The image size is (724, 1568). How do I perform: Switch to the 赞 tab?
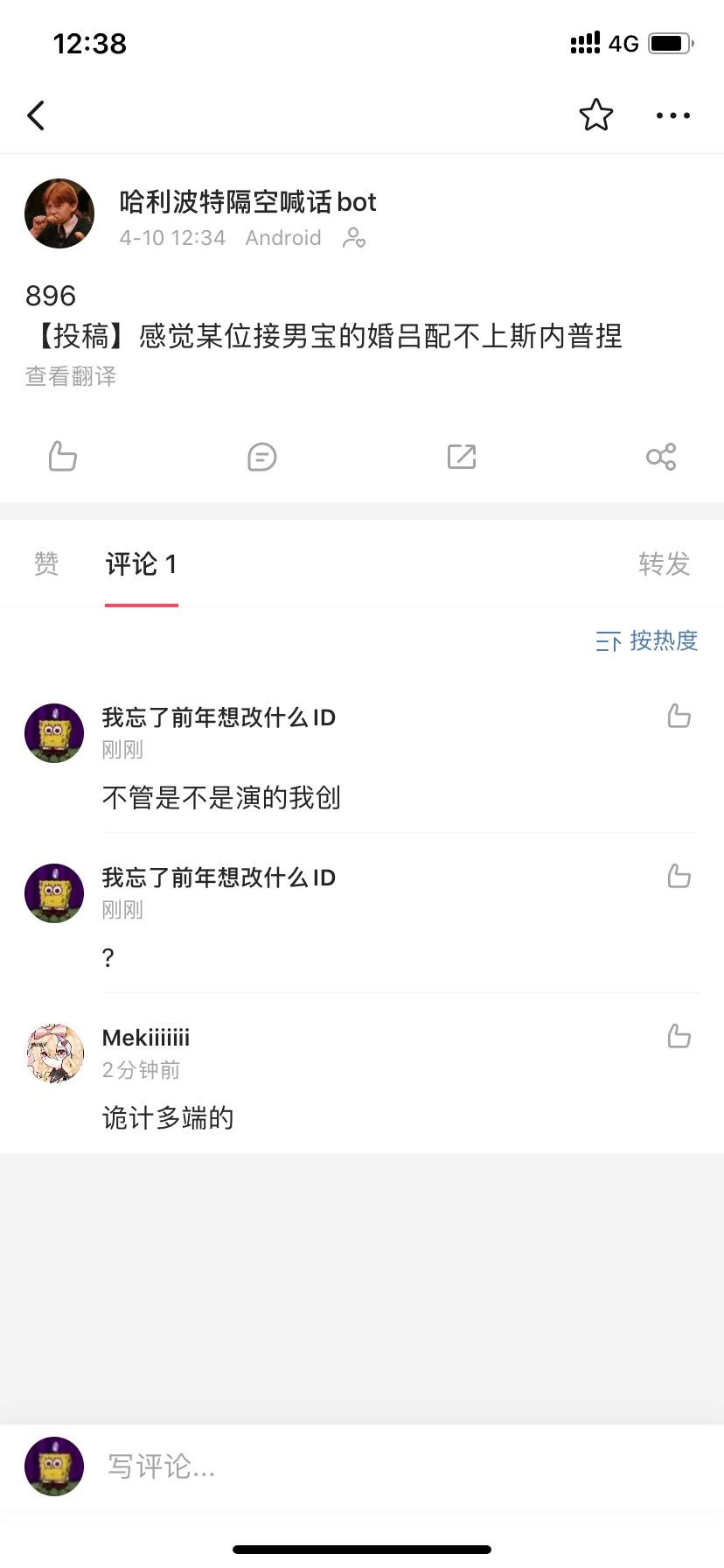click(46, 564)
